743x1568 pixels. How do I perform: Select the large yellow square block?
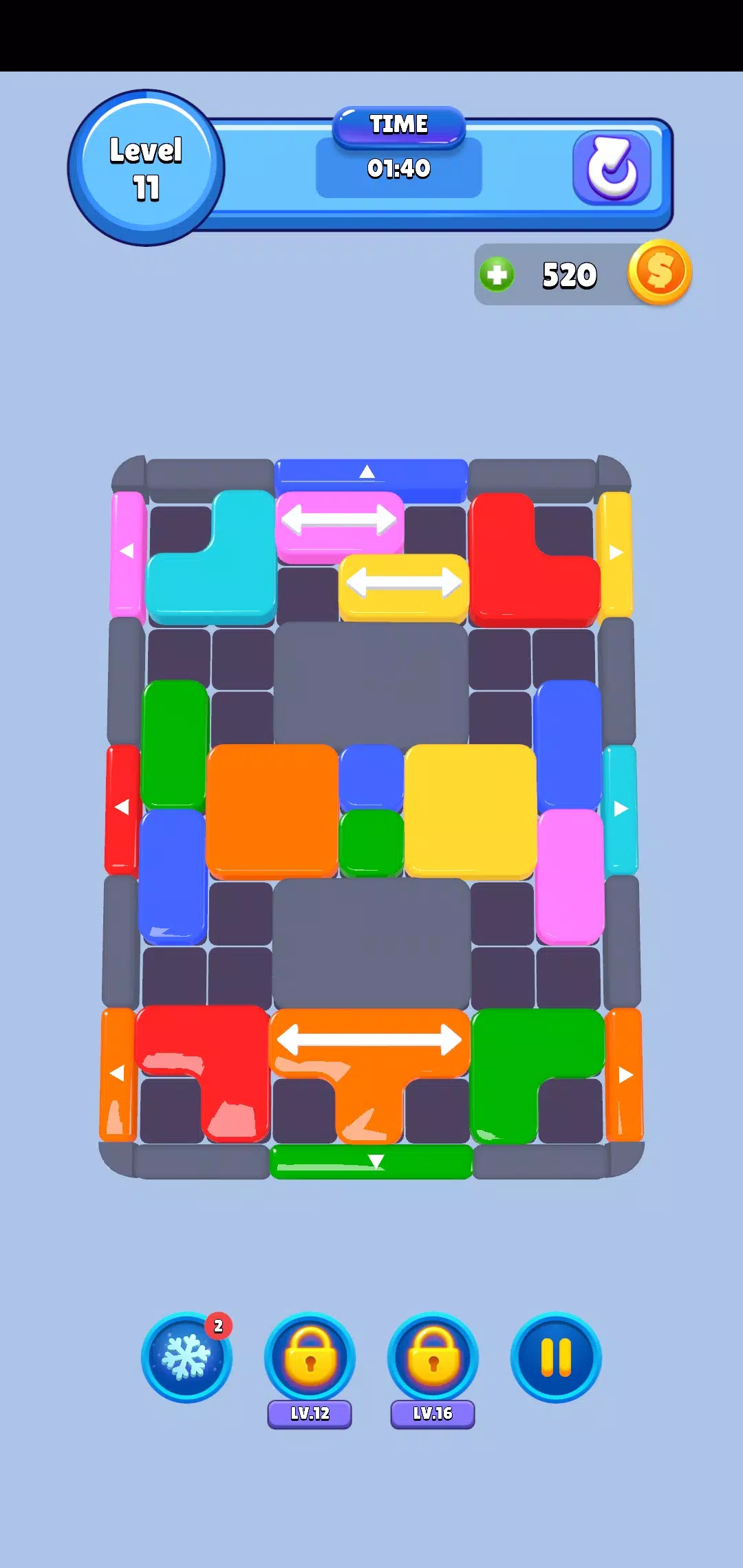[x=471, y=812]
